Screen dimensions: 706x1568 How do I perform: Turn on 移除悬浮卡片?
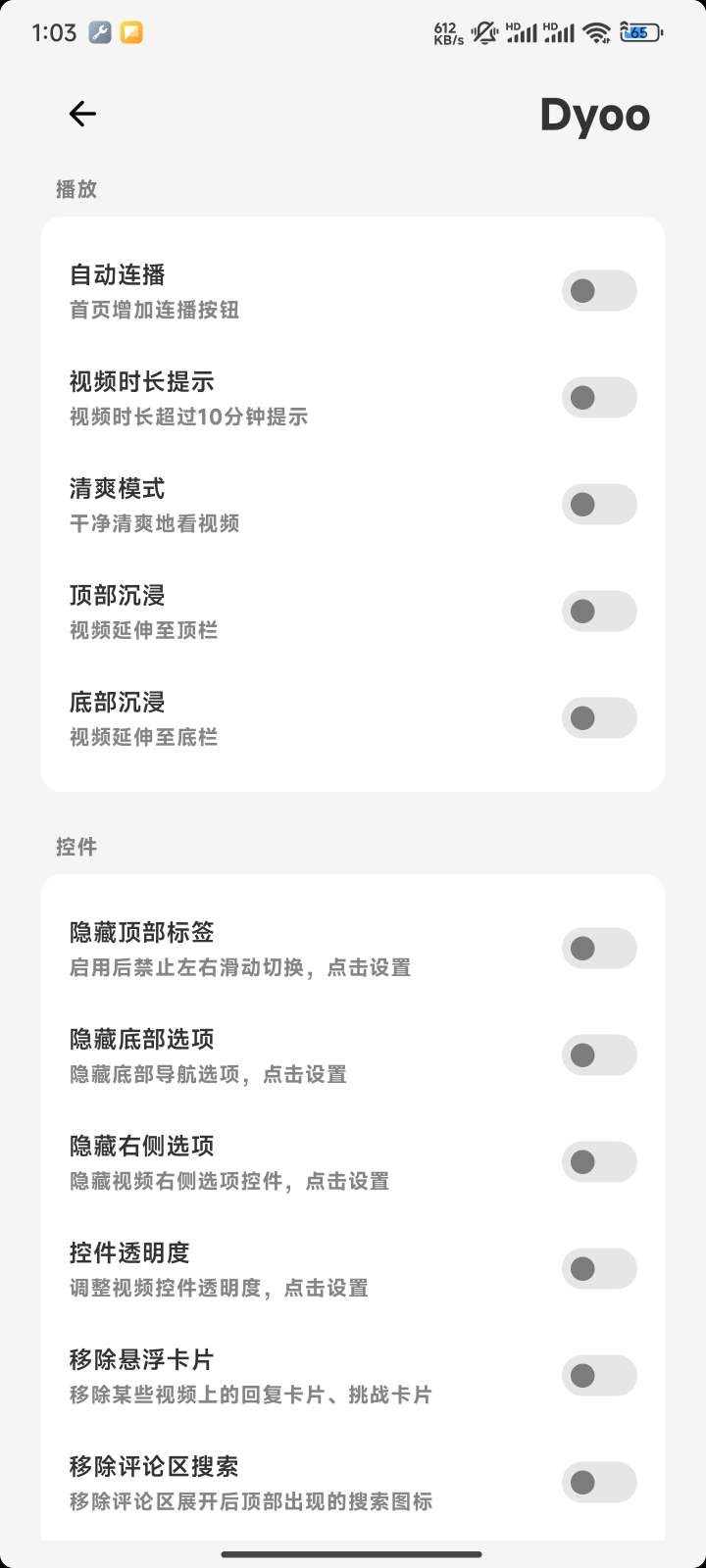599,1375
